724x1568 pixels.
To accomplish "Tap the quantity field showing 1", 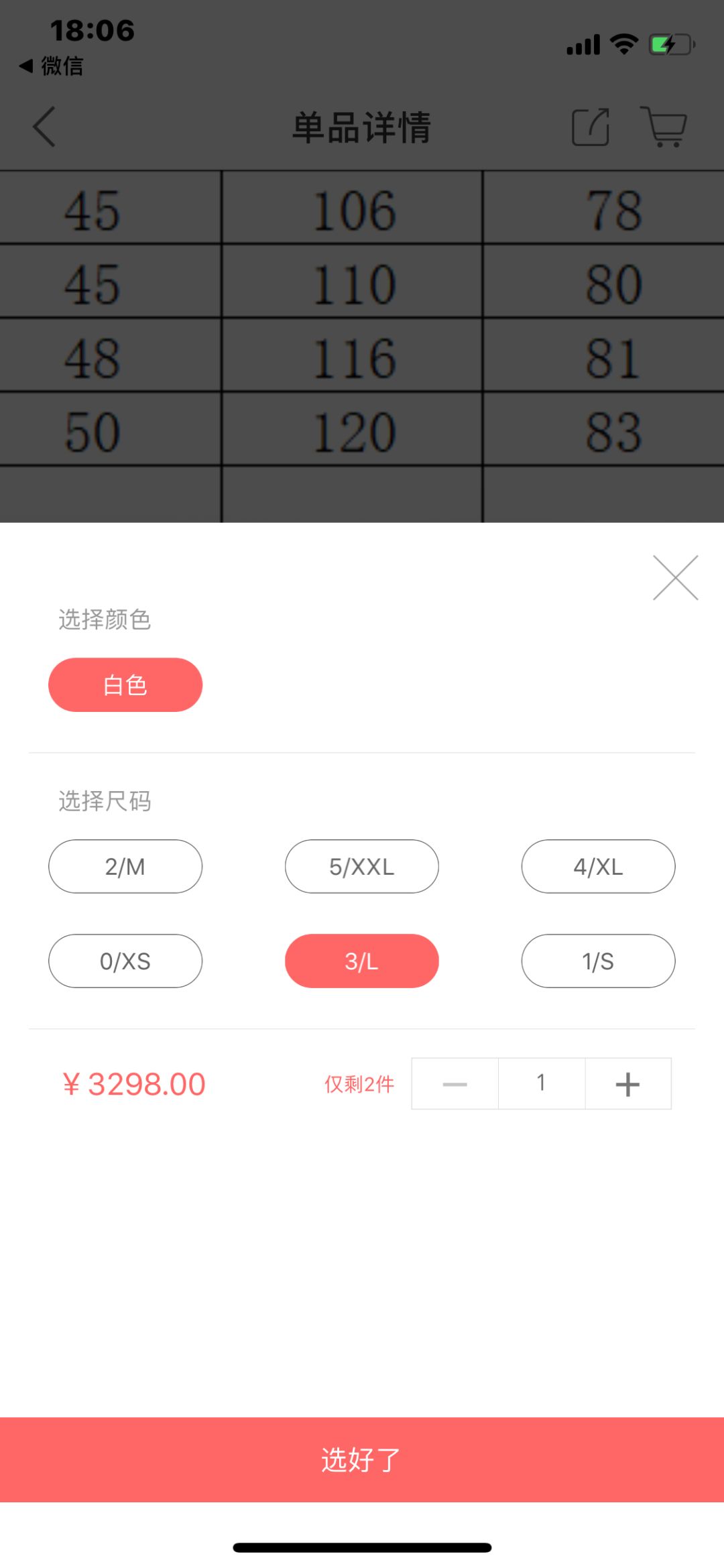I will pos(541,1083).
